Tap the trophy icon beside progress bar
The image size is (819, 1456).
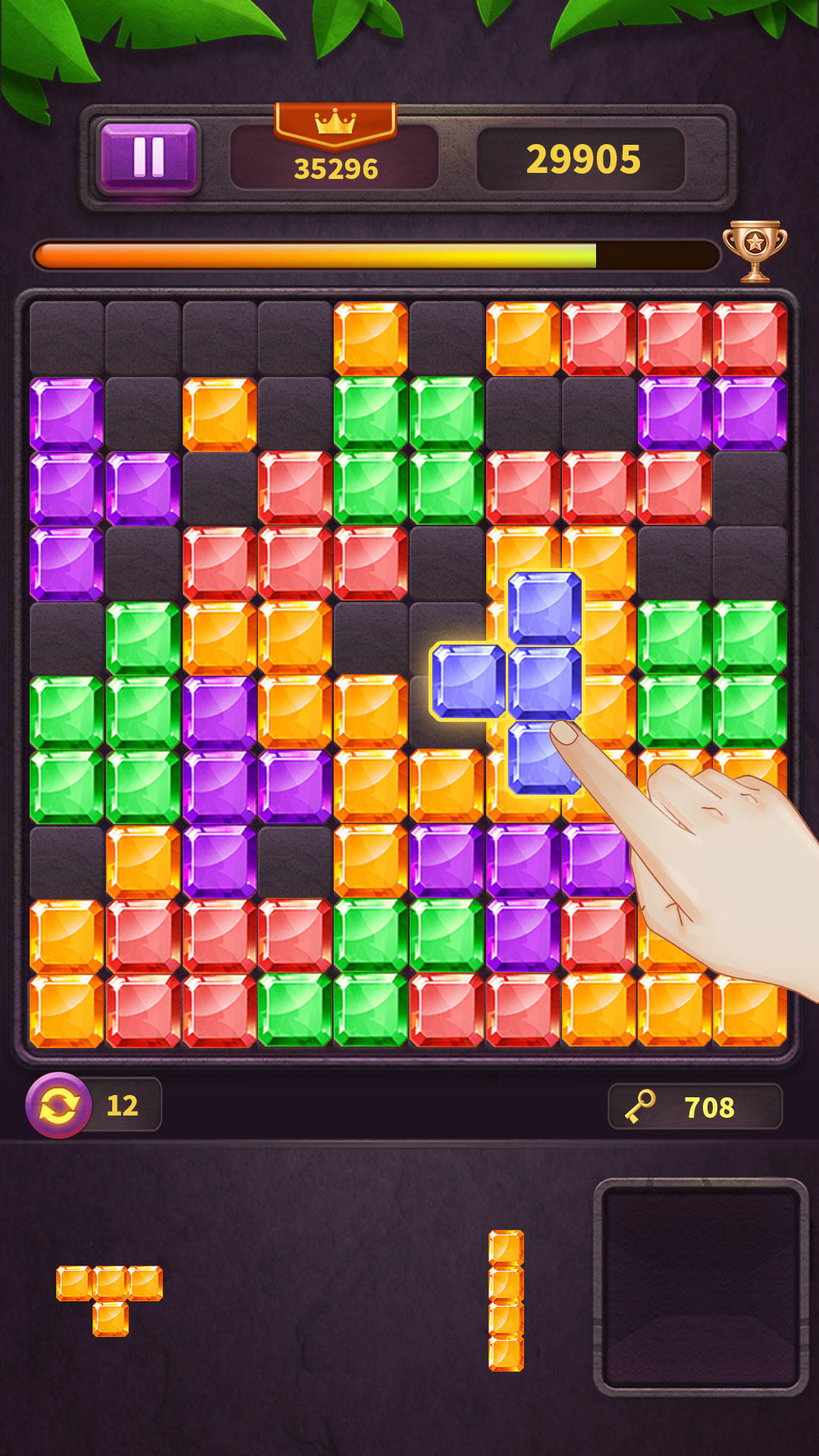(x=755, y=252)
